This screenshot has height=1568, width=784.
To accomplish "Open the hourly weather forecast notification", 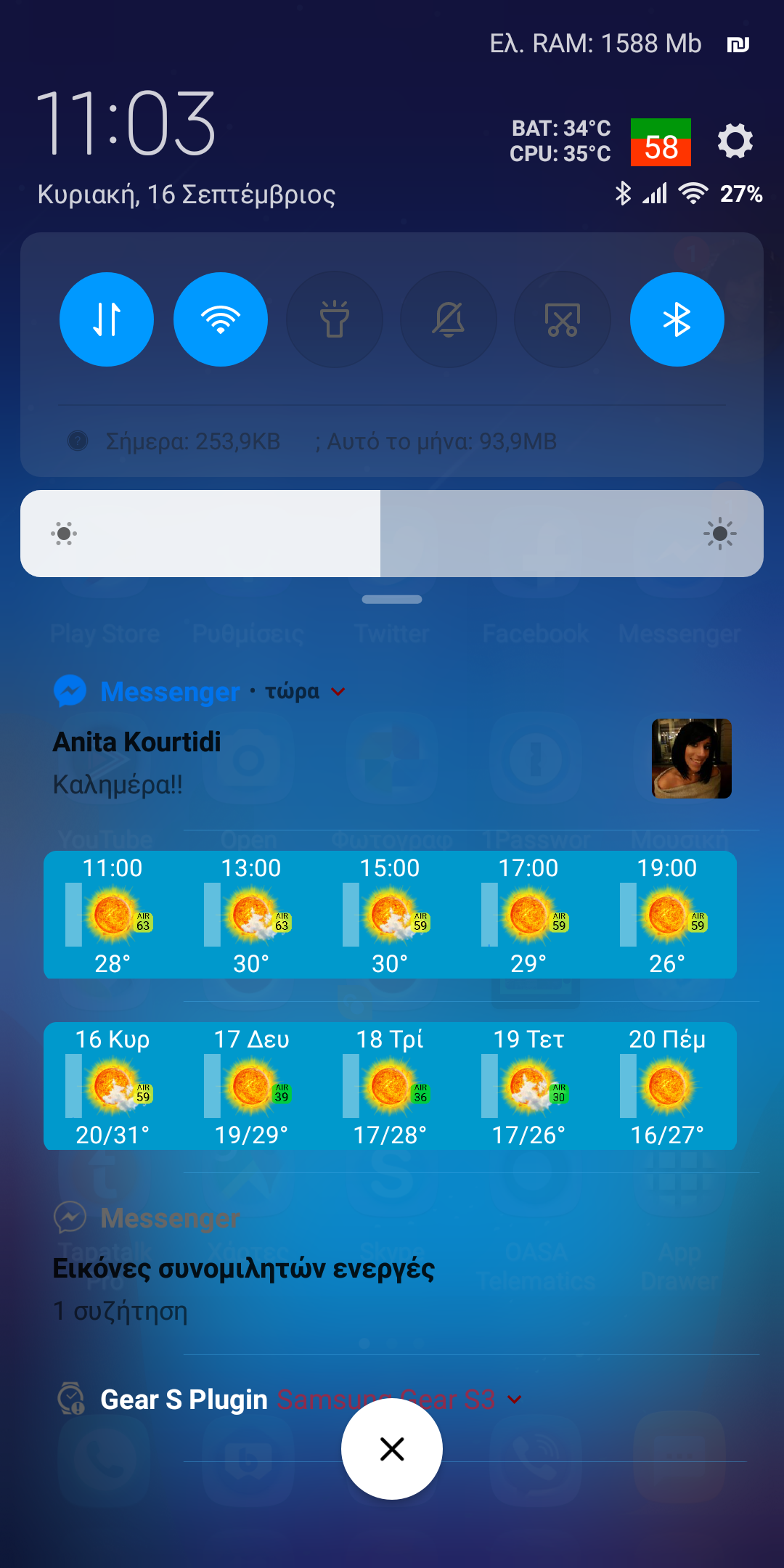I will pyautogui.click(x=391, y=915).
